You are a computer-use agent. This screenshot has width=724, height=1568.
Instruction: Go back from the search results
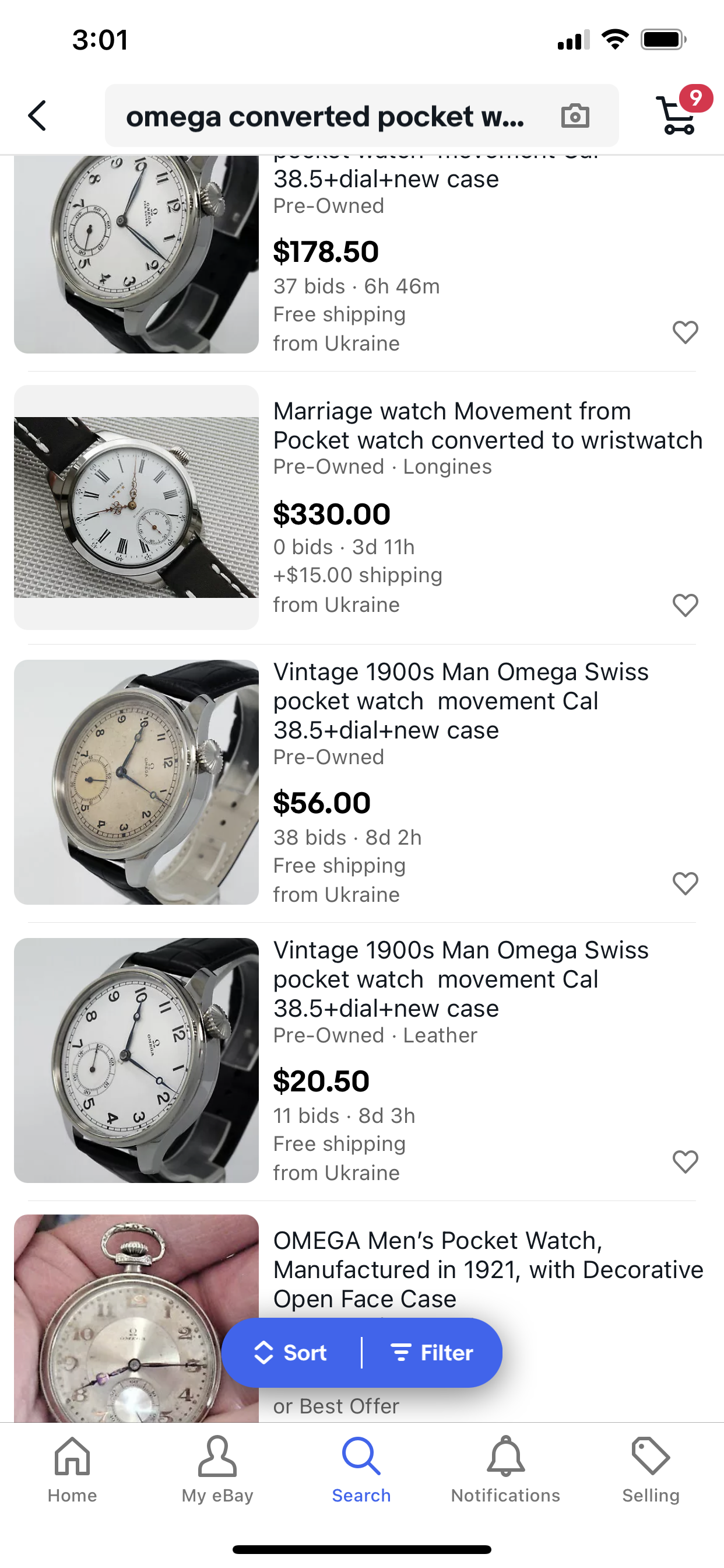point(38,116)
